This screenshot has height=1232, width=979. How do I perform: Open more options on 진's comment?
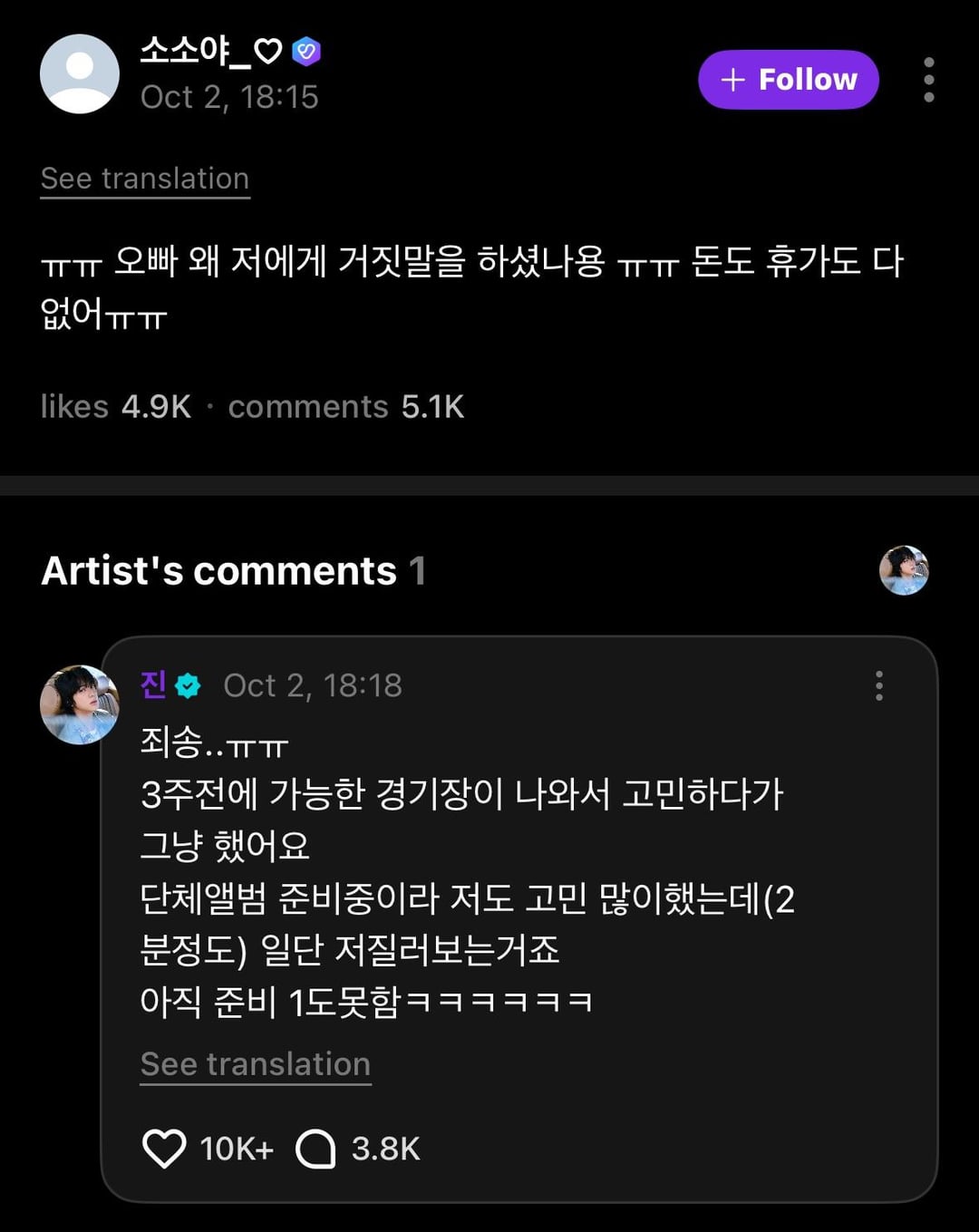[x=878, y=685]
